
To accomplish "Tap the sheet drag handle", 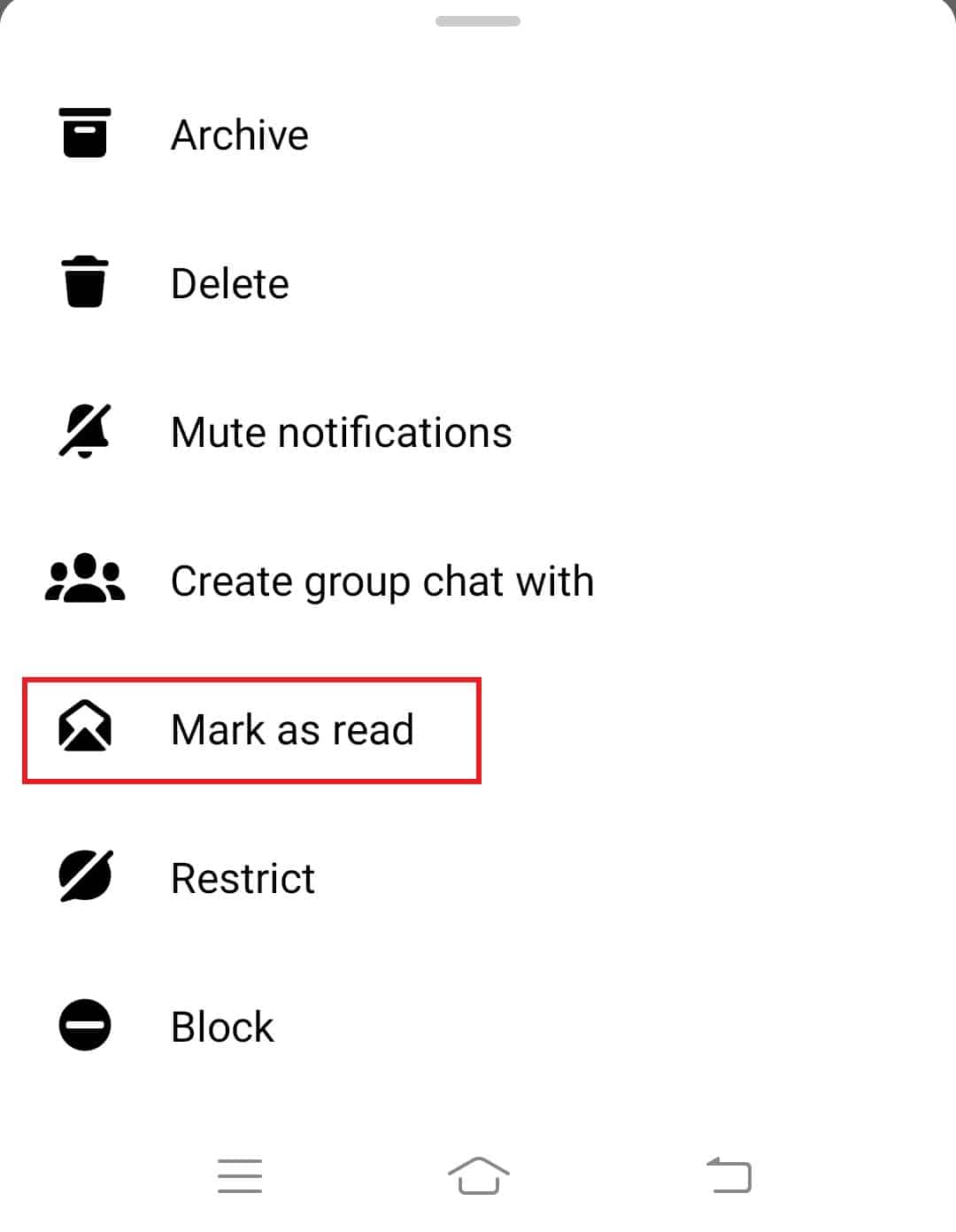I will pyautogui.click(x=478, y=21).
